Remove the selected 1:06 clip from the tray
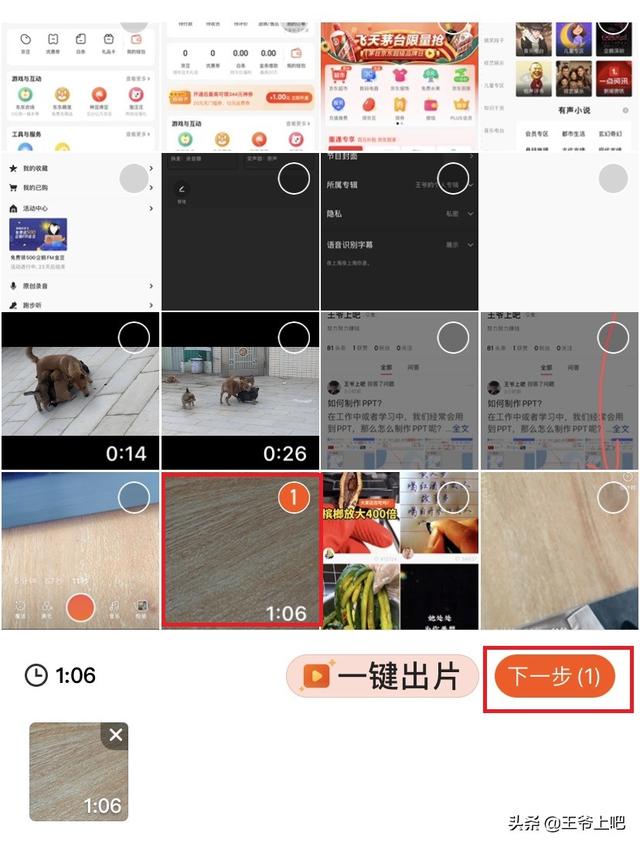Image resolution: width=640 pixels, height=846 pixels. (116, 735)
